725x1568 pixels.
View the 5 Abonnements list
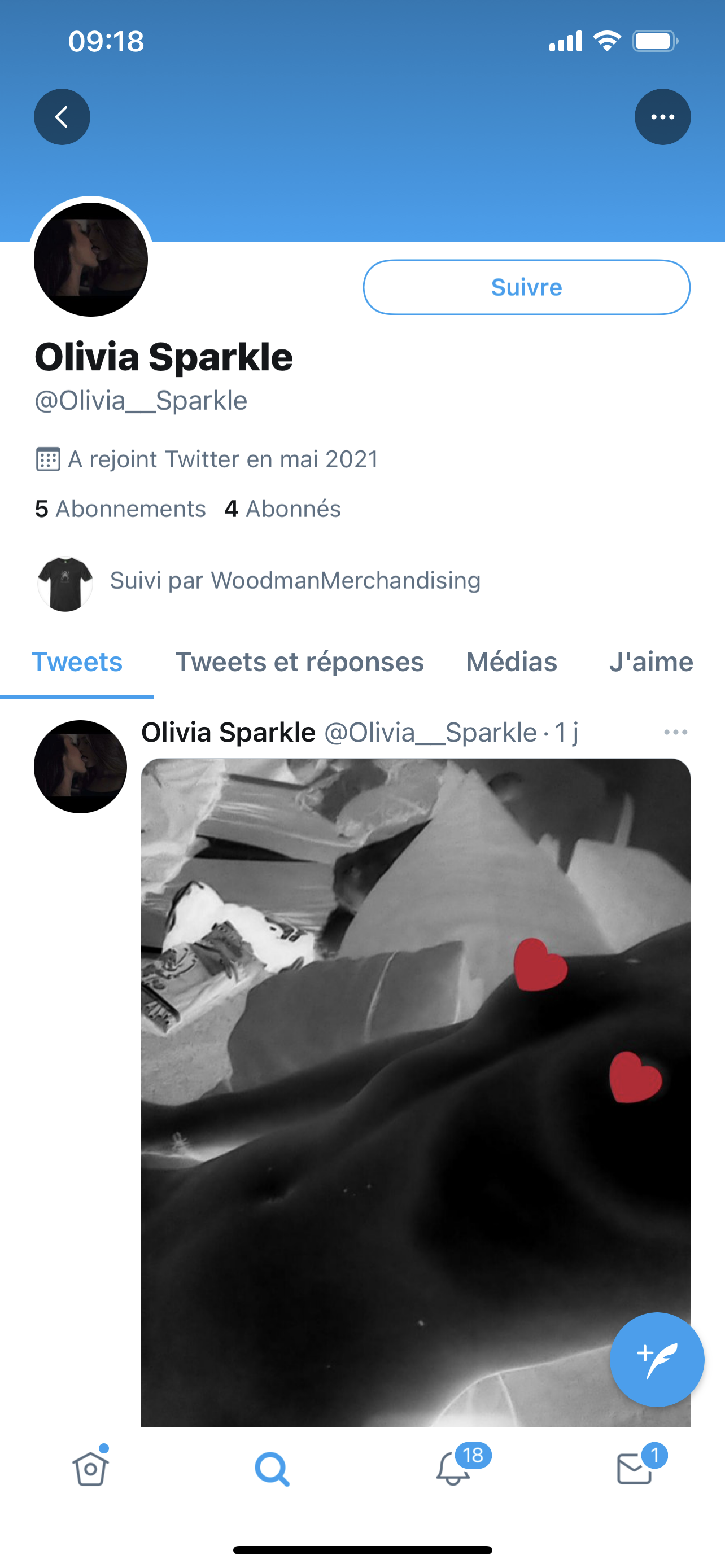pyautogui.click(x=120, y=509)
